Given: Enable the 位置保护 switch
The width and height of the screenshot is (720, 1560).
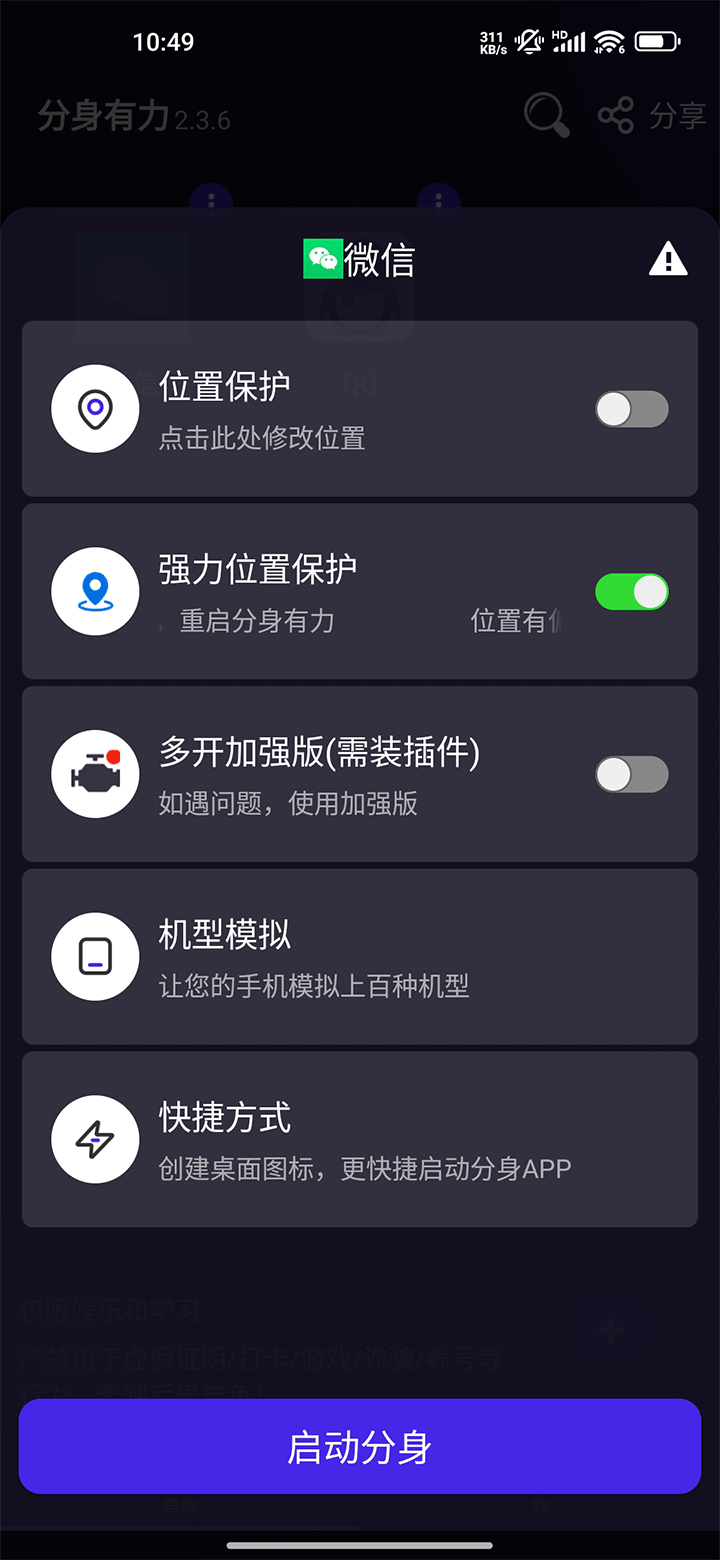Looking at the screenshot, I should click(x=631, y=409).
